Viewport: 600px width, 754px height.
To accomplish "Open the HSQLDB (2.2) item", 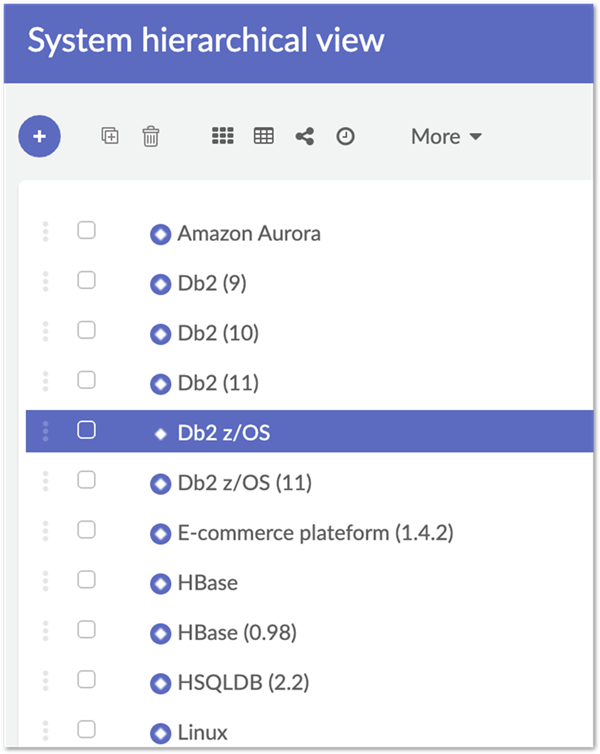I will tap(243, 683).
